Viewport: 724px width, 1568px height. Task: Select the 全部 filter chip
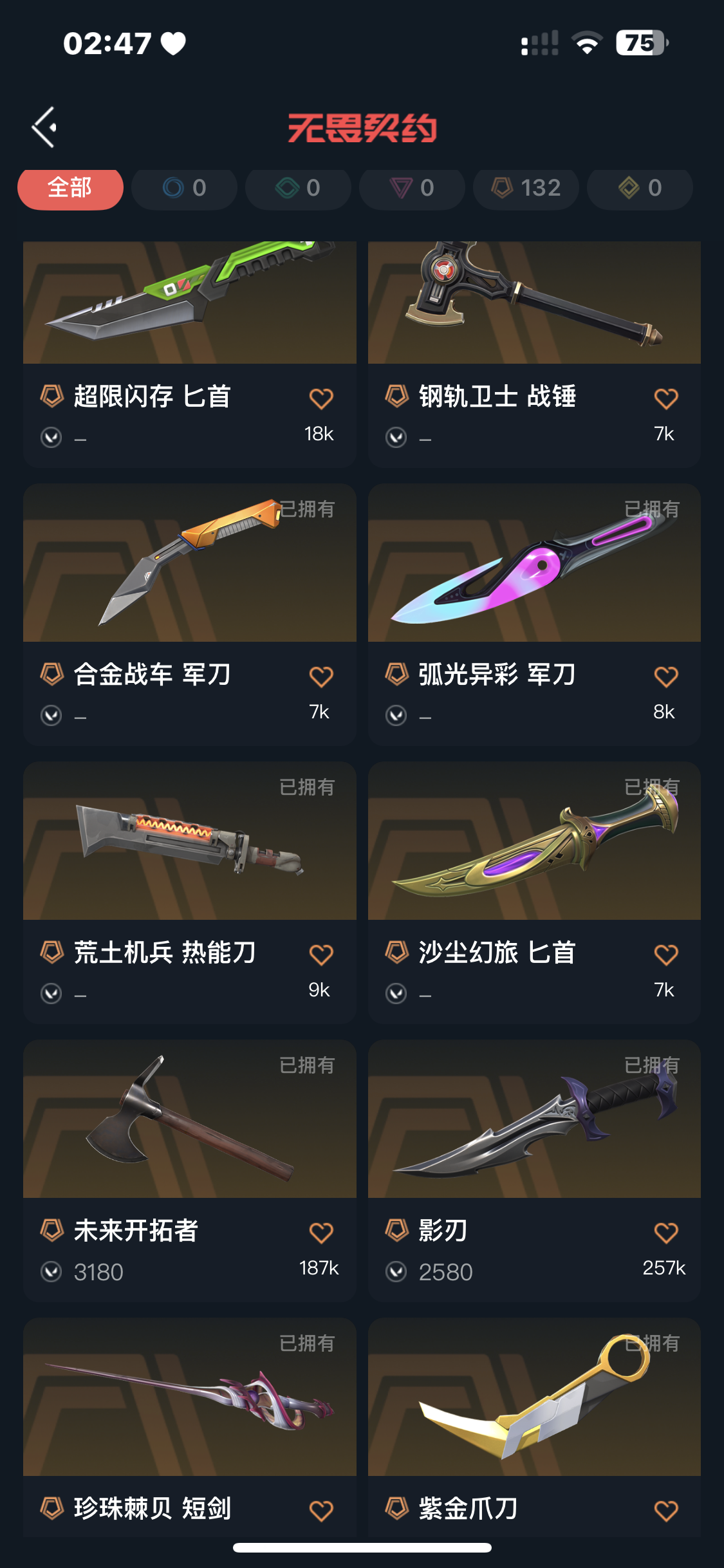pos(70,189)
